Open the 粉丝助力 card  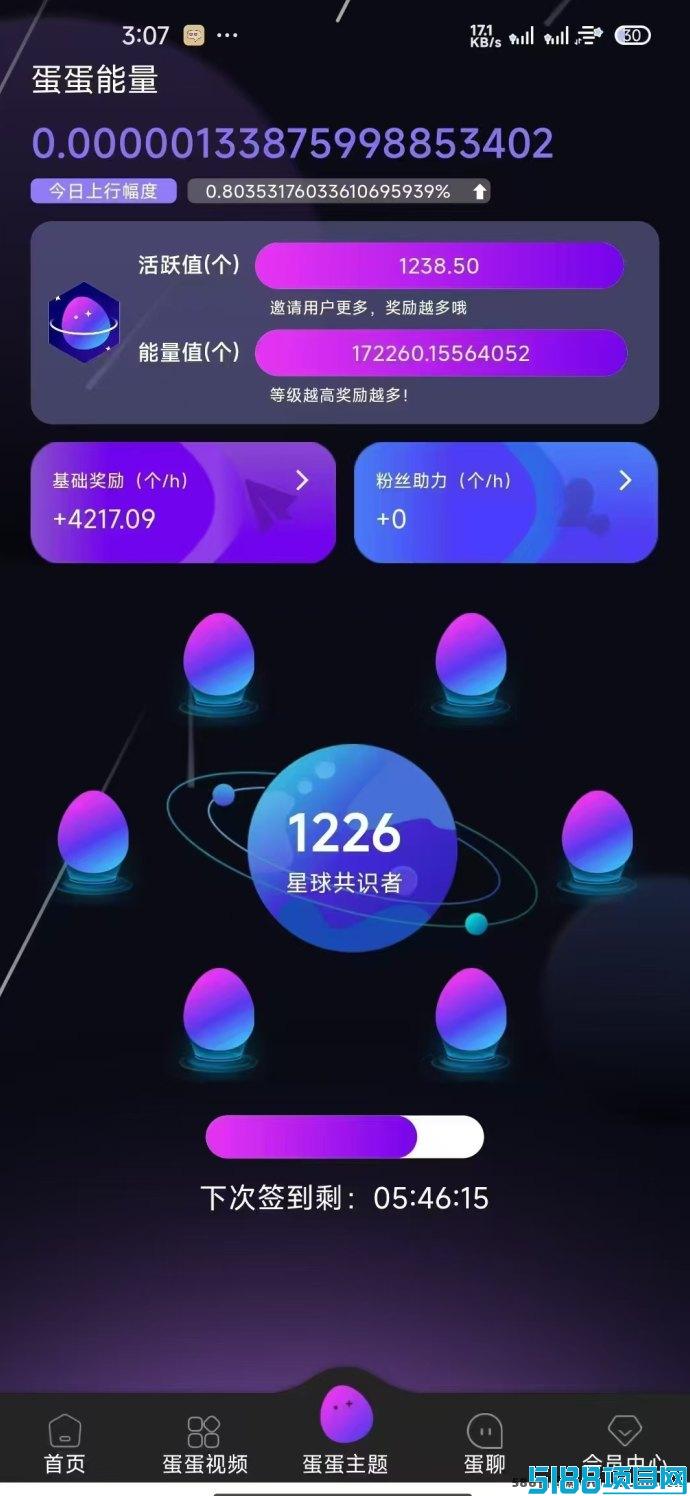506,502
